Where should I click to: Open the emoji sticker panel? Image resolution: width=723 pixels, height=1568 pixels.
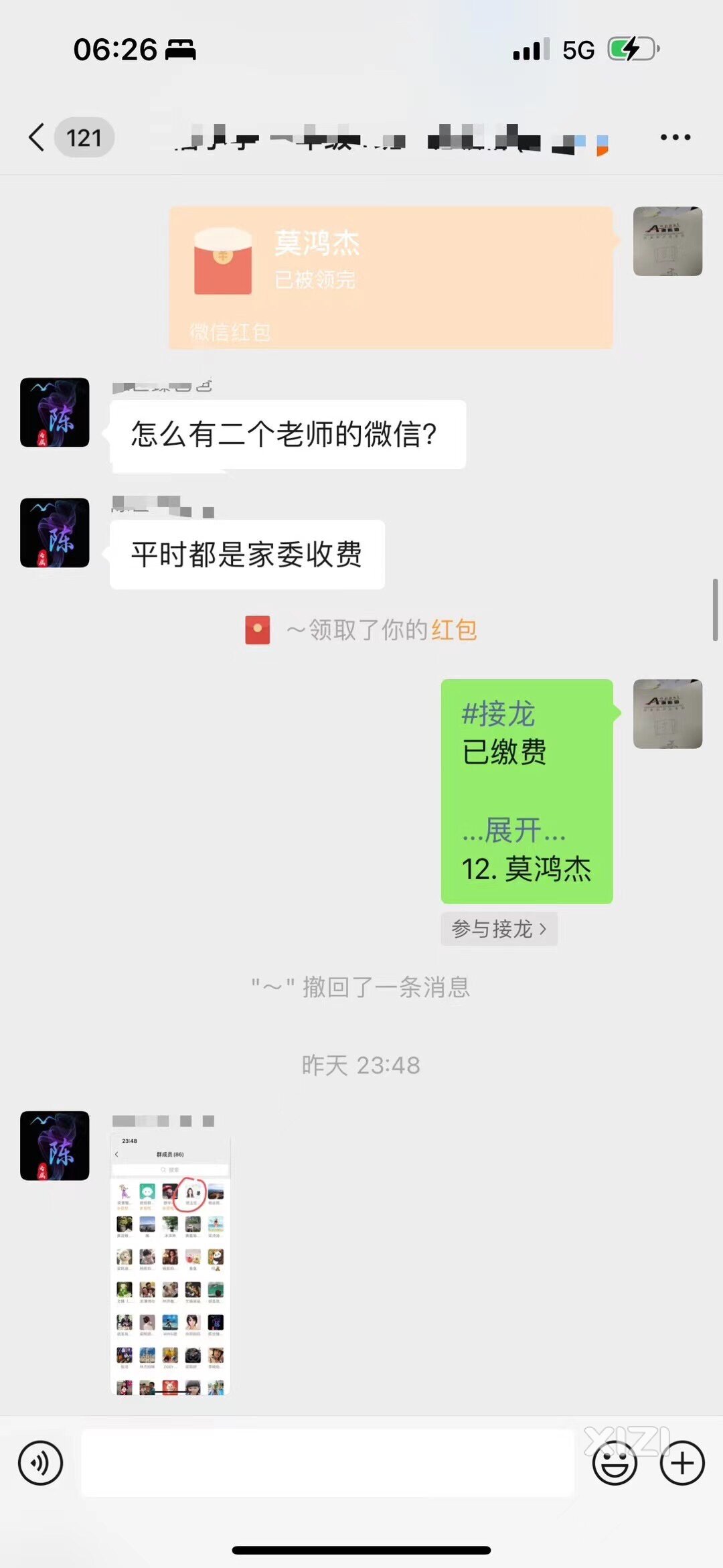click(614, 1463)
